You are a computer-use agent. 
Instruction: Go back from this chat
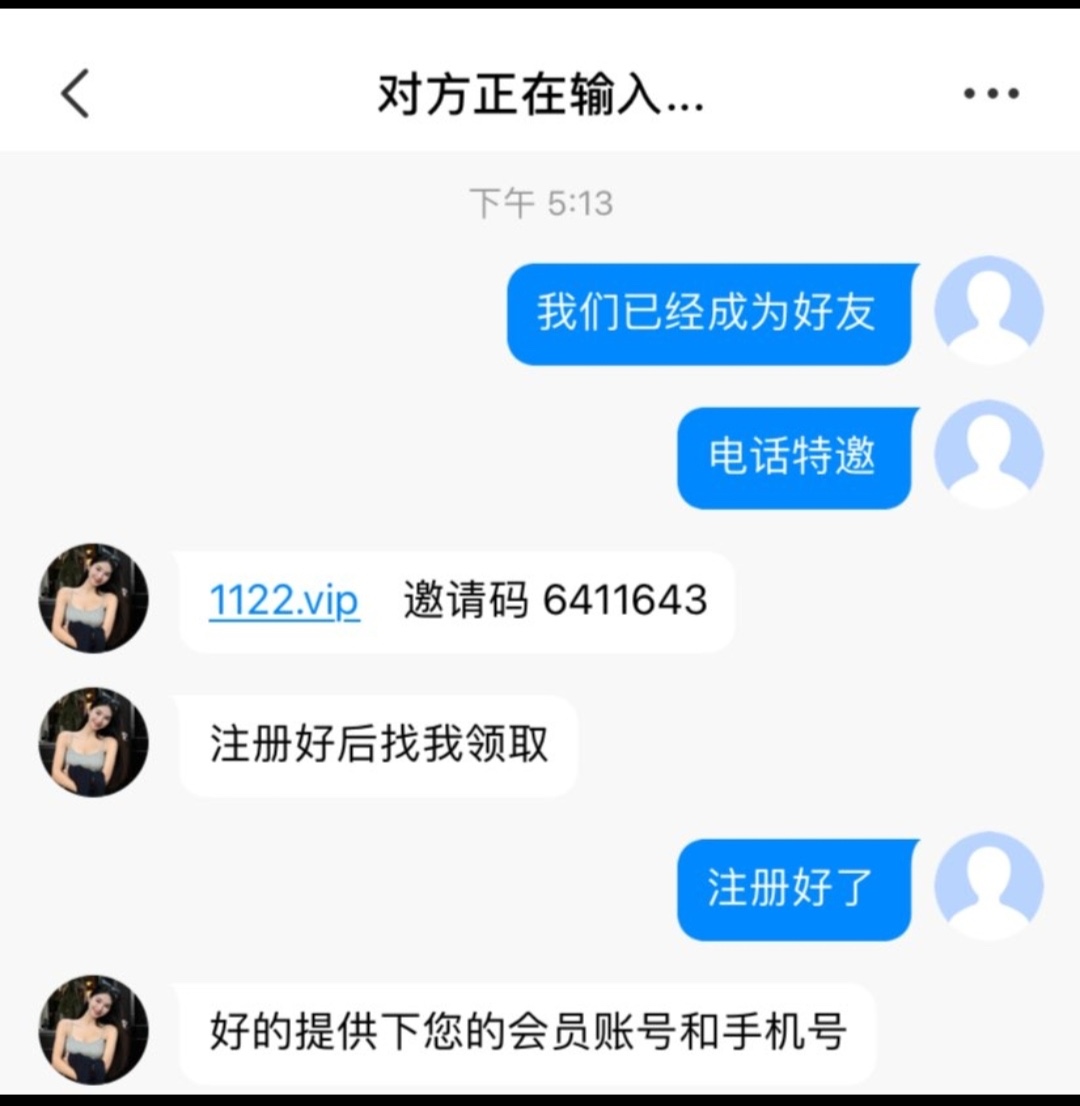[75, 94]
